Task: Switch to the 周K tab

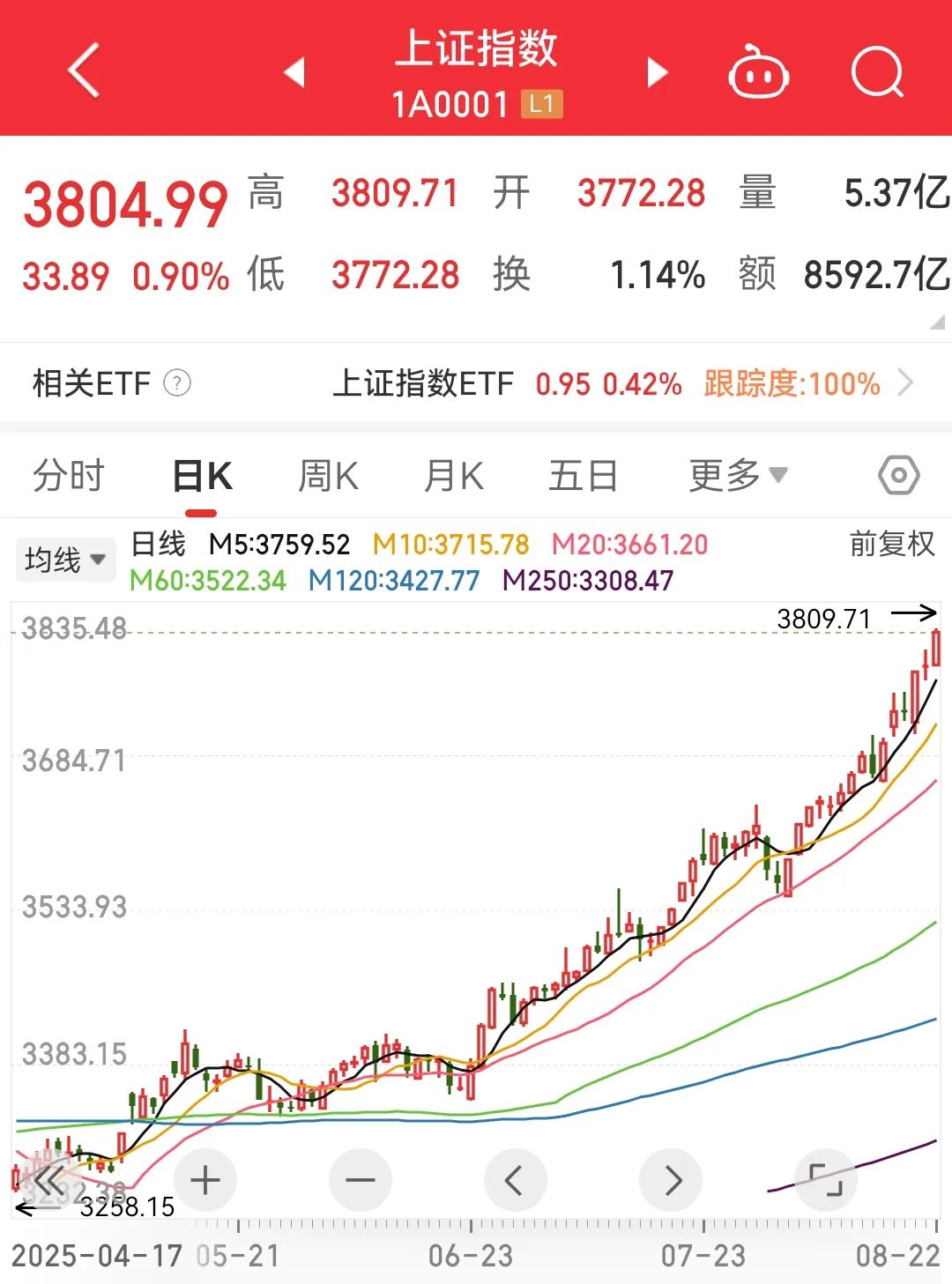Action: point(328,477)
